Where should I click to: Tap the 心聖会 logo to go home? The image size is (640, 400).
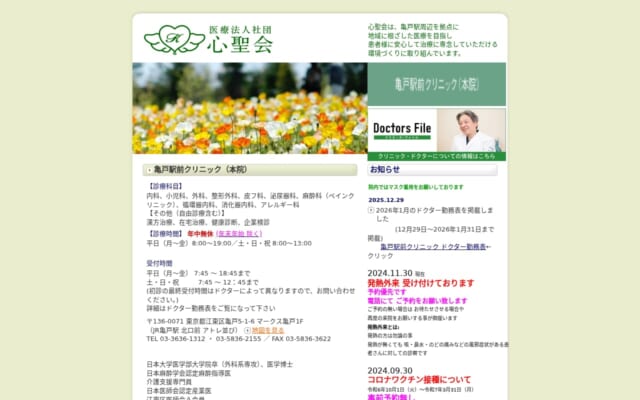click(212, 39)
